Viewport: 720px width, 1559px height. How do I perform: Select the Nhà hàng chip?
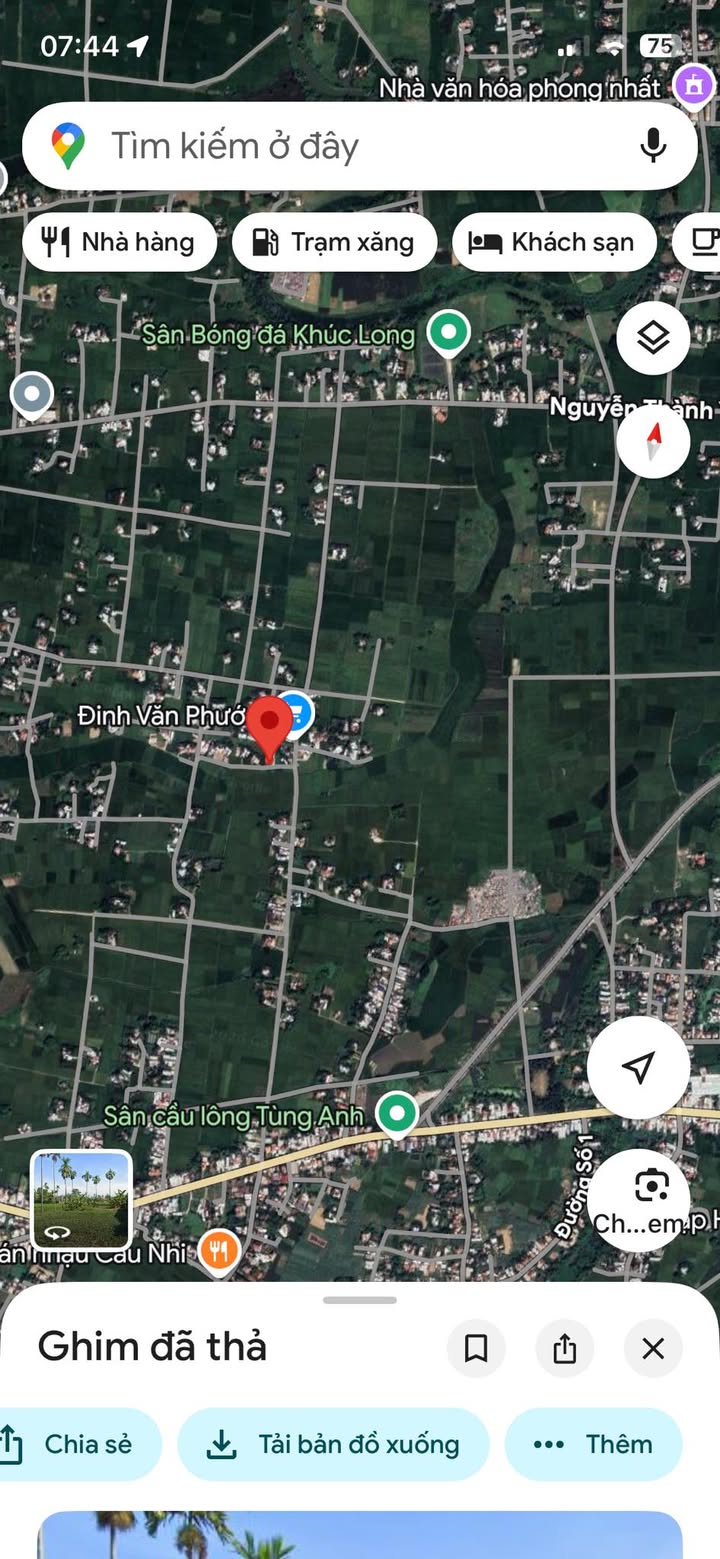pos(119,242)
